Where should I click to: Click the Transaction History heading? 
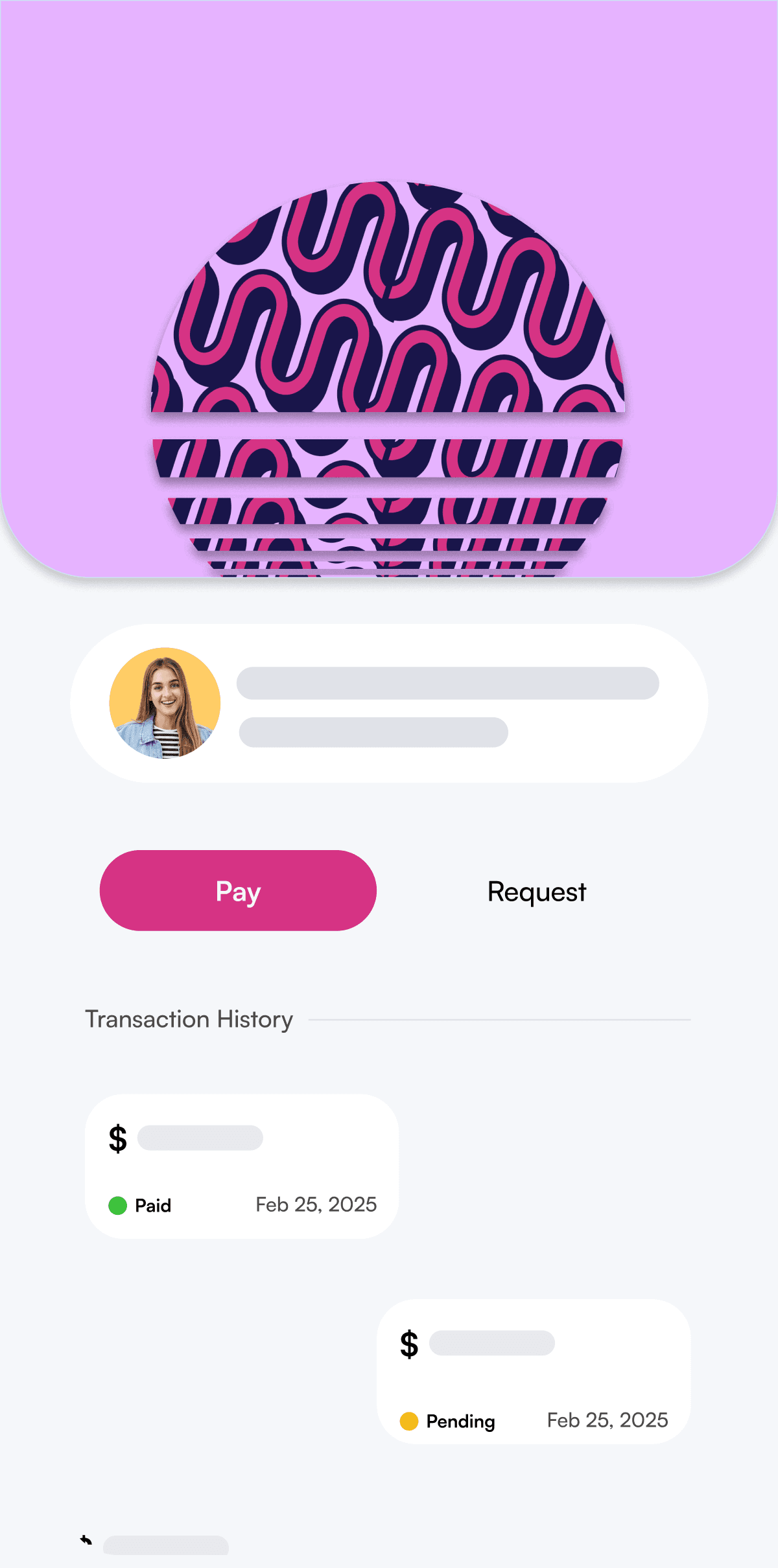point(190,1019)
